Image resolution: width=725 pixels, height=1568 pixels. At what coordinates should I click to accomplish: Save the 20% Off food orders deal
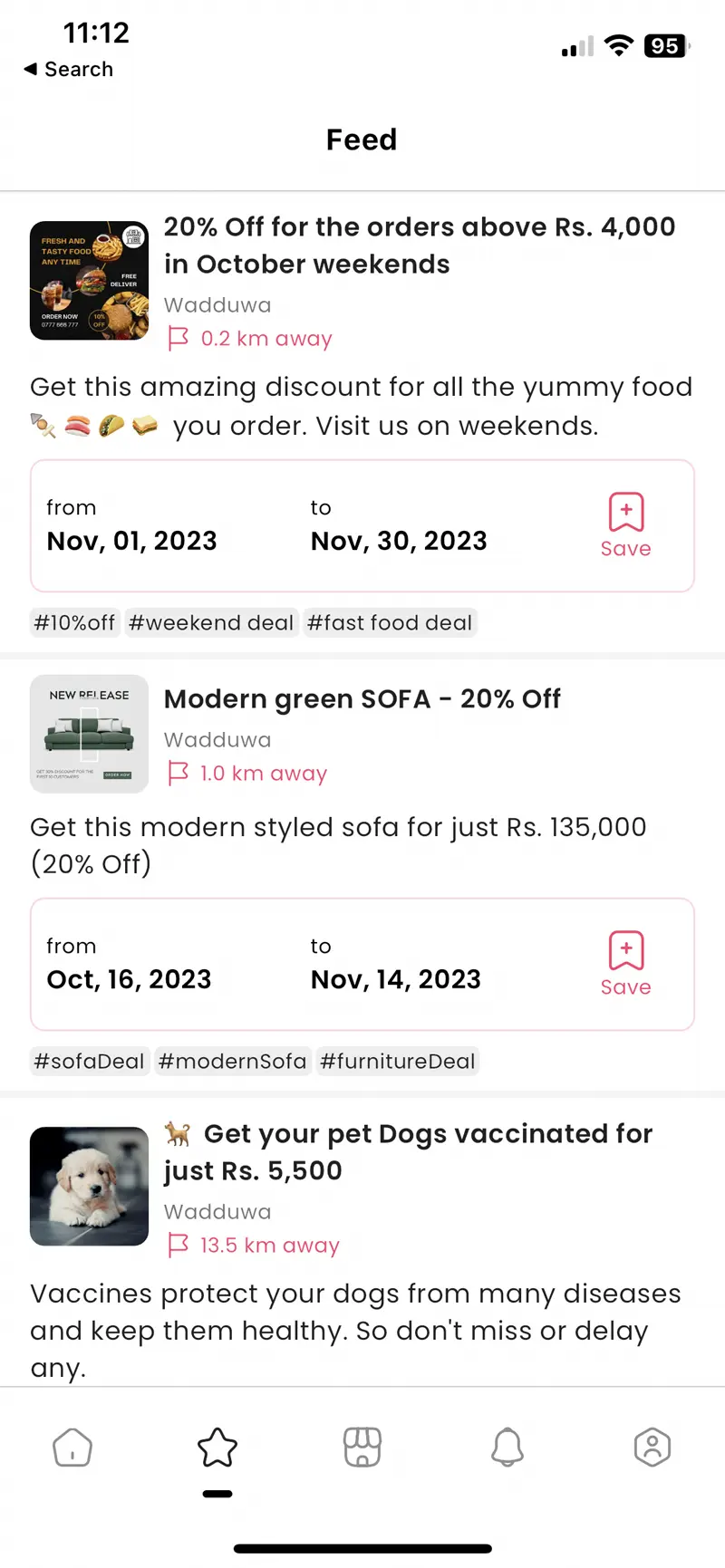click(x=625, y=525)
